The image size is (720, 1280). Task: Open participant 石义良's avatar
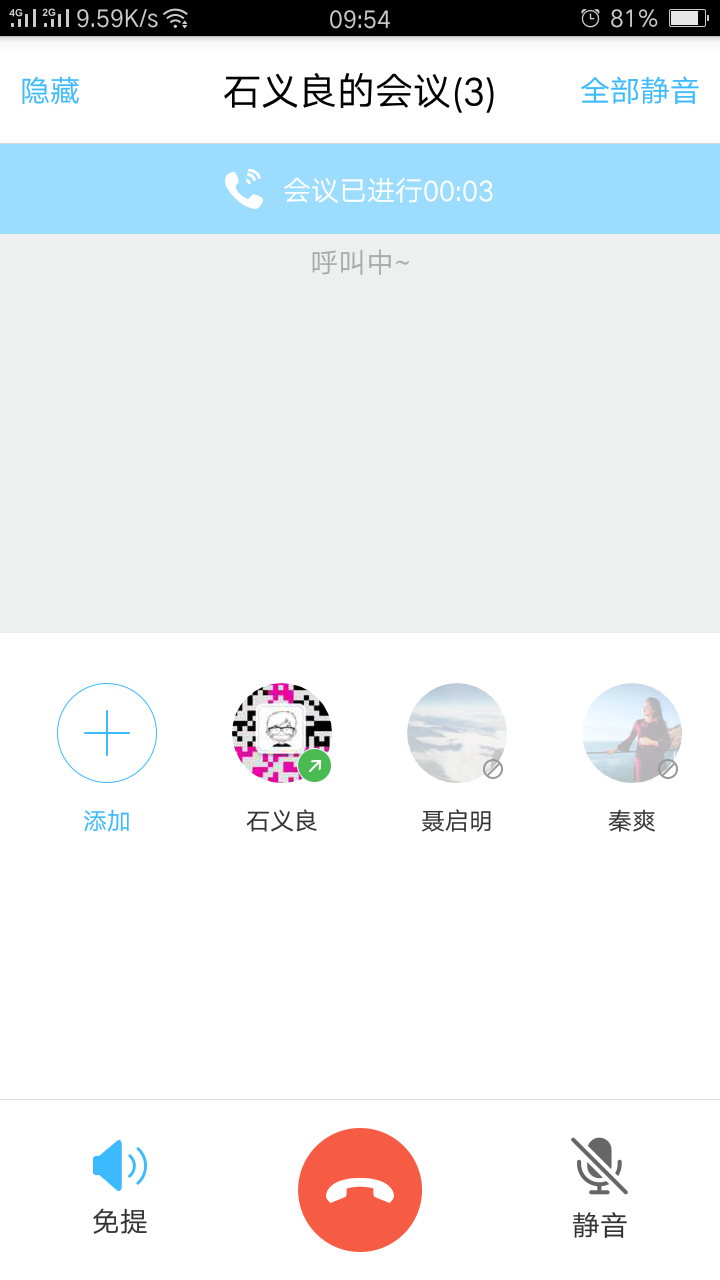coord(282,733)
